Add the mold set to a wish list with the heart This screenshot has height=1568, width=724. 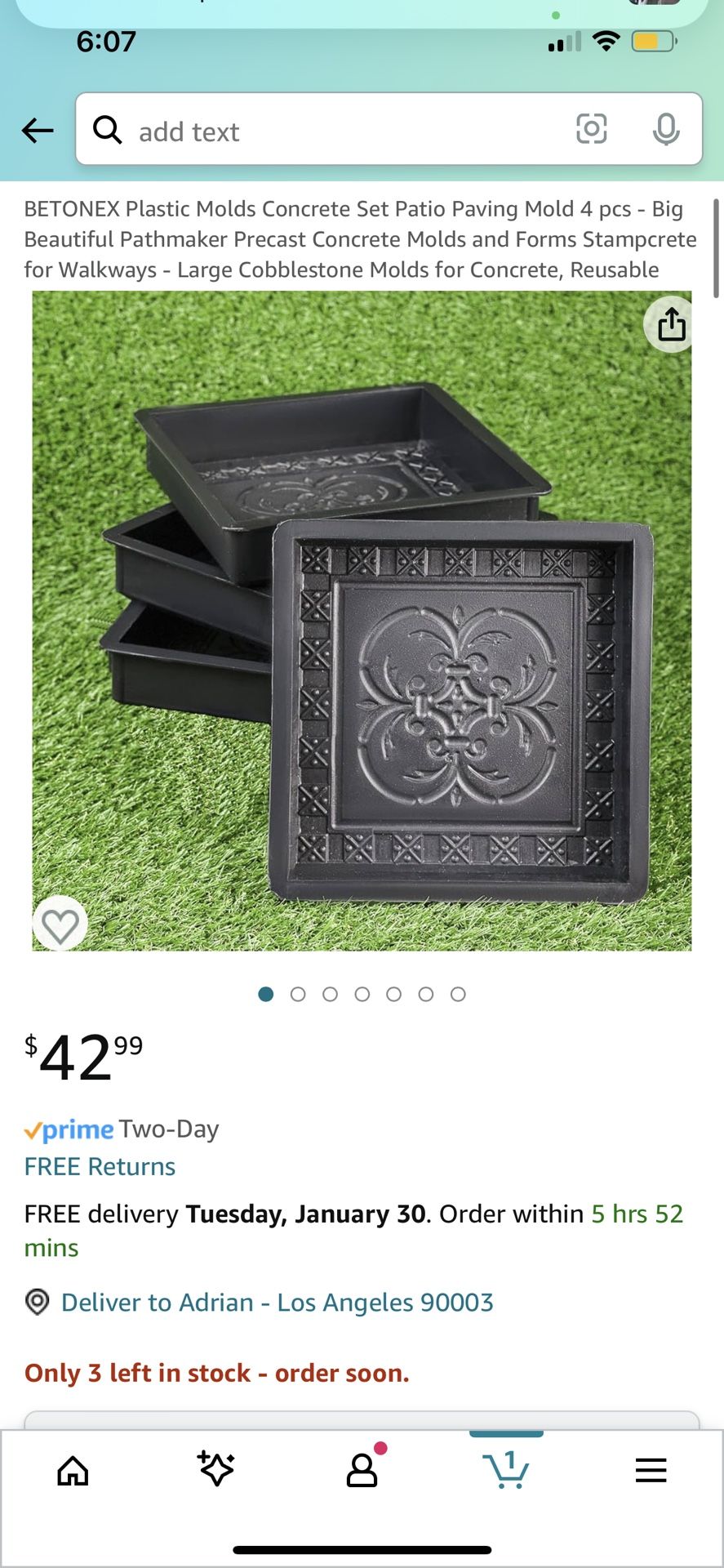[60, 924]
